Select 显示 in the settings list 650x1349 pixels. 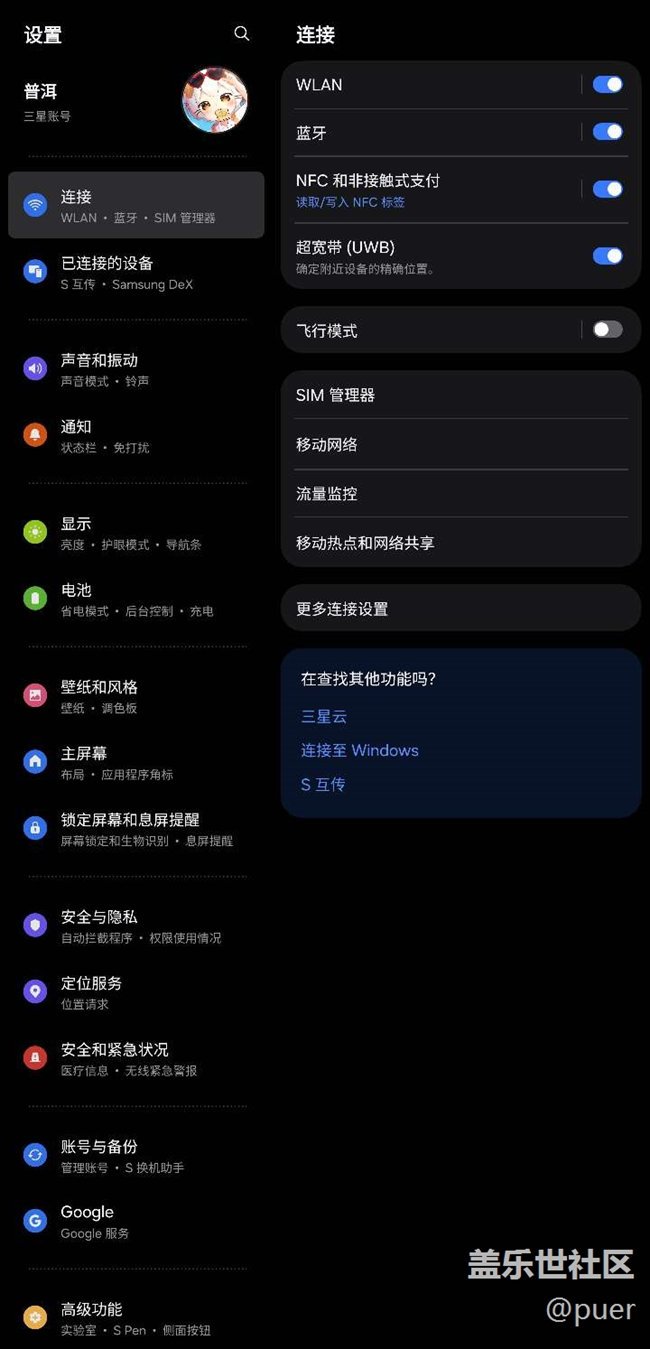tap(136, 533)
